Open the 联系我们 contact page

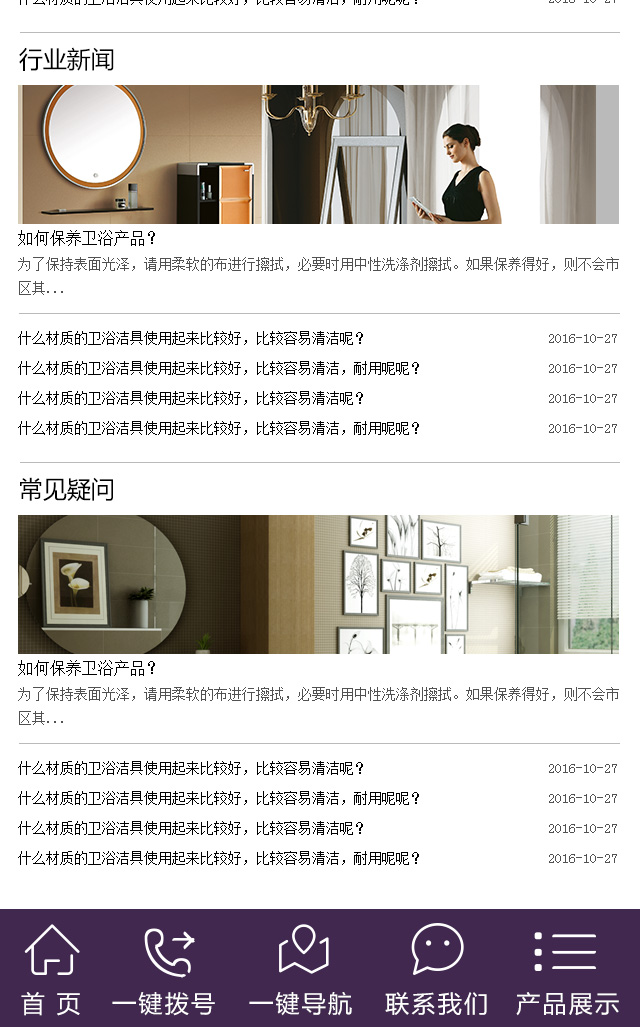[x=437, y=968]
